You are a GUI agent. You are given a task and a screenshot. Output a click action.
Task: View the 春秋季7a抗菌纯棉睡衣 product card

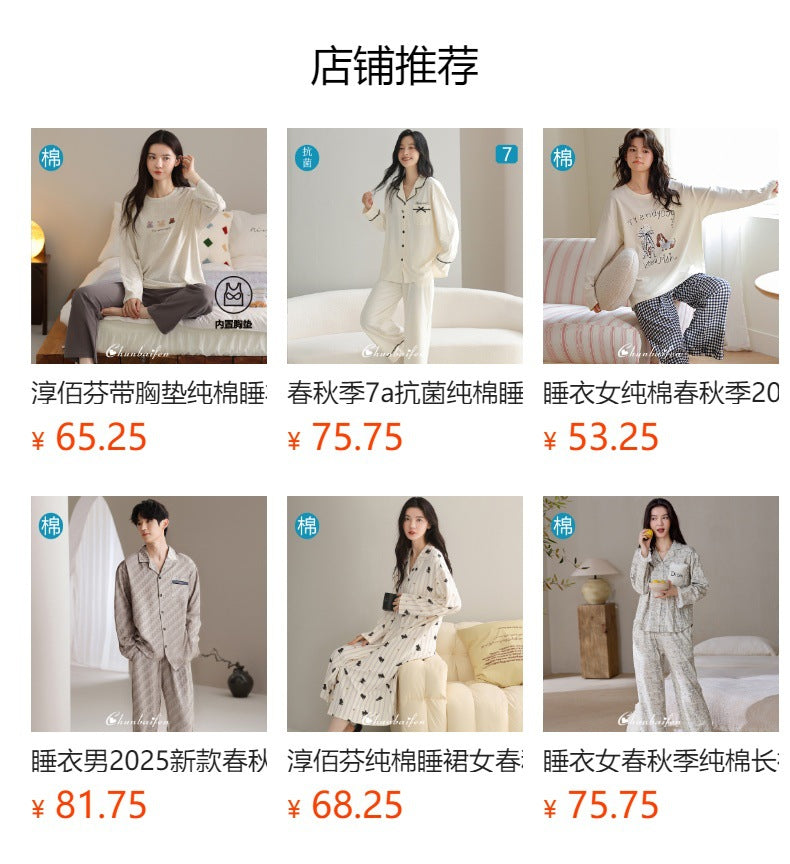[x=405, y=246]
